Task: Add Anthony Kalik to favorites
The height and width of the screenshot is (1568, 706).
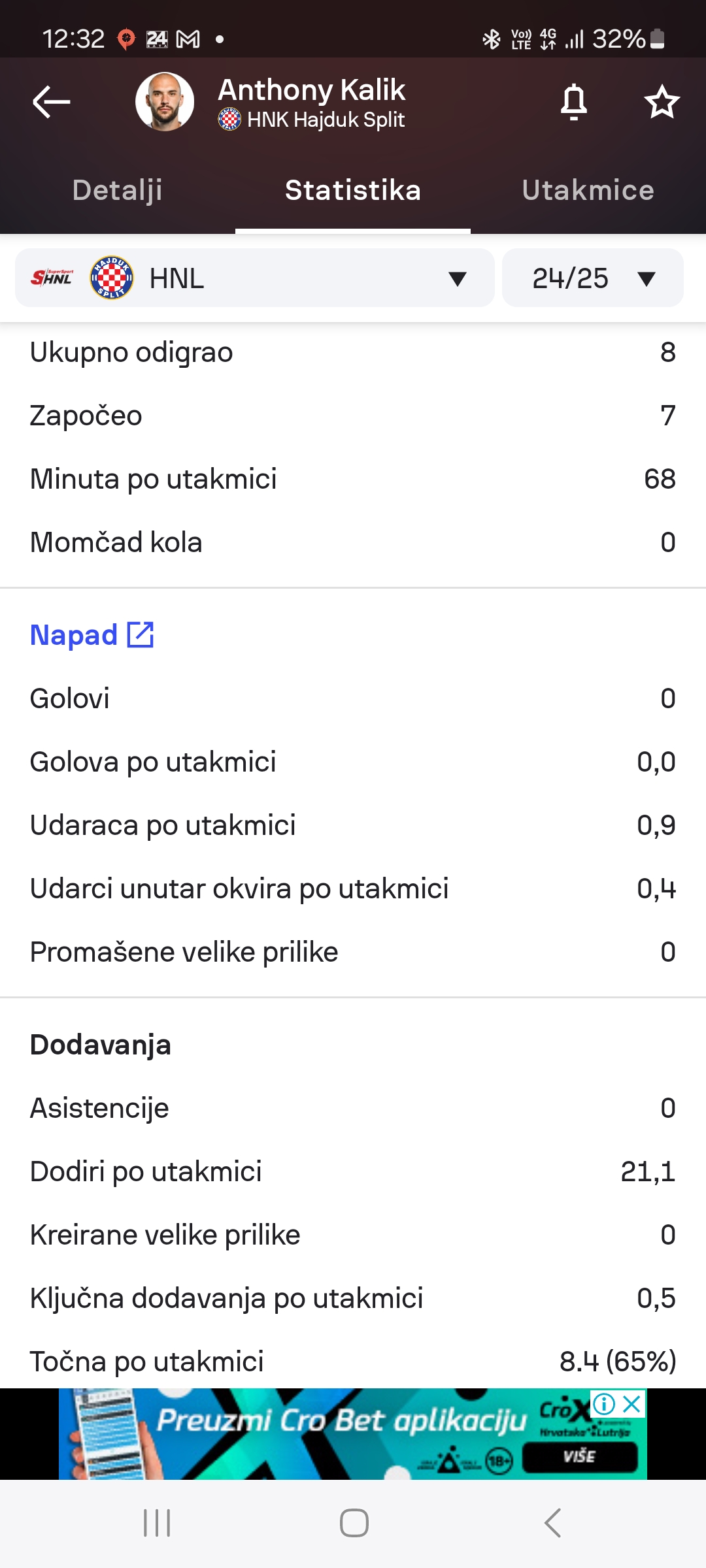Action: pos(662,102)
